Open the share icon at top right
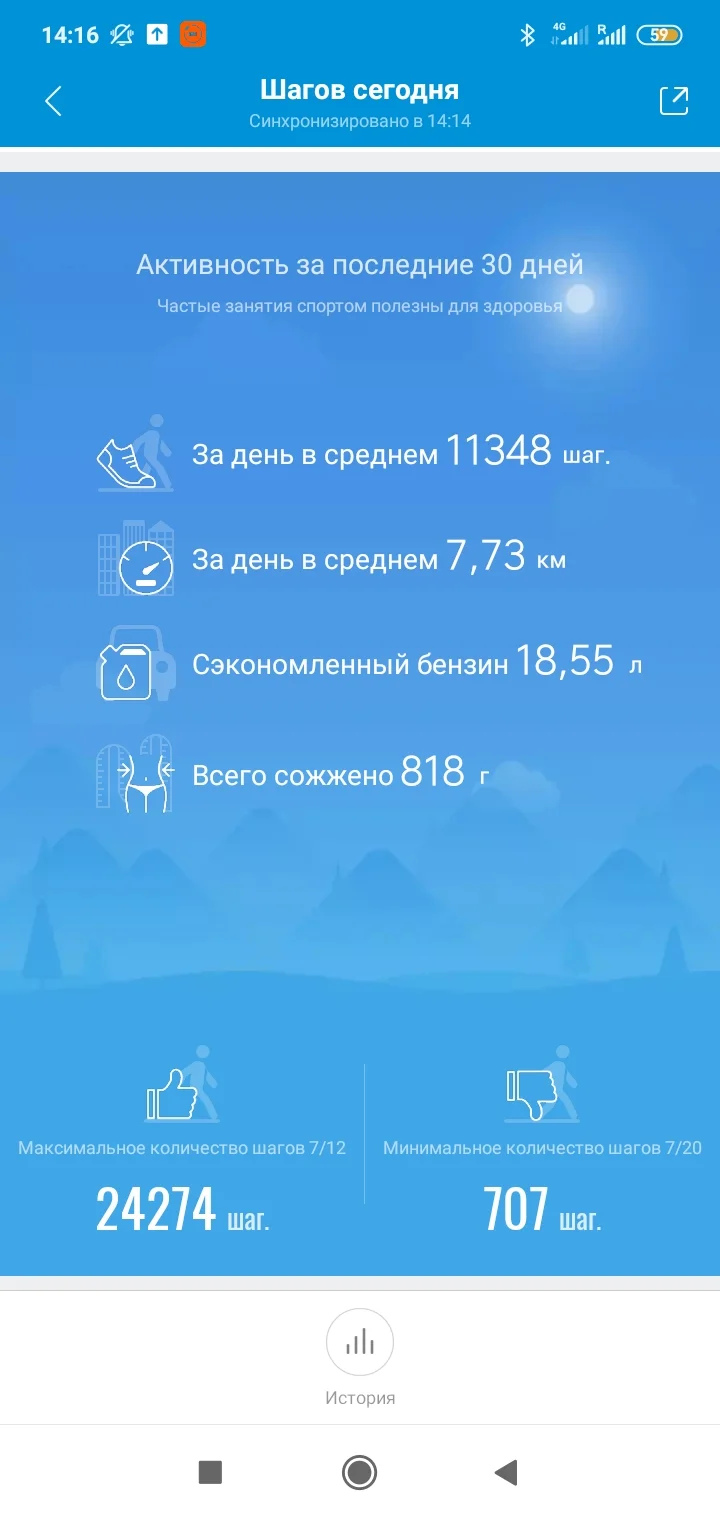Image resolution: width=720 pixels, height=1520 pixels. (674, 101)
